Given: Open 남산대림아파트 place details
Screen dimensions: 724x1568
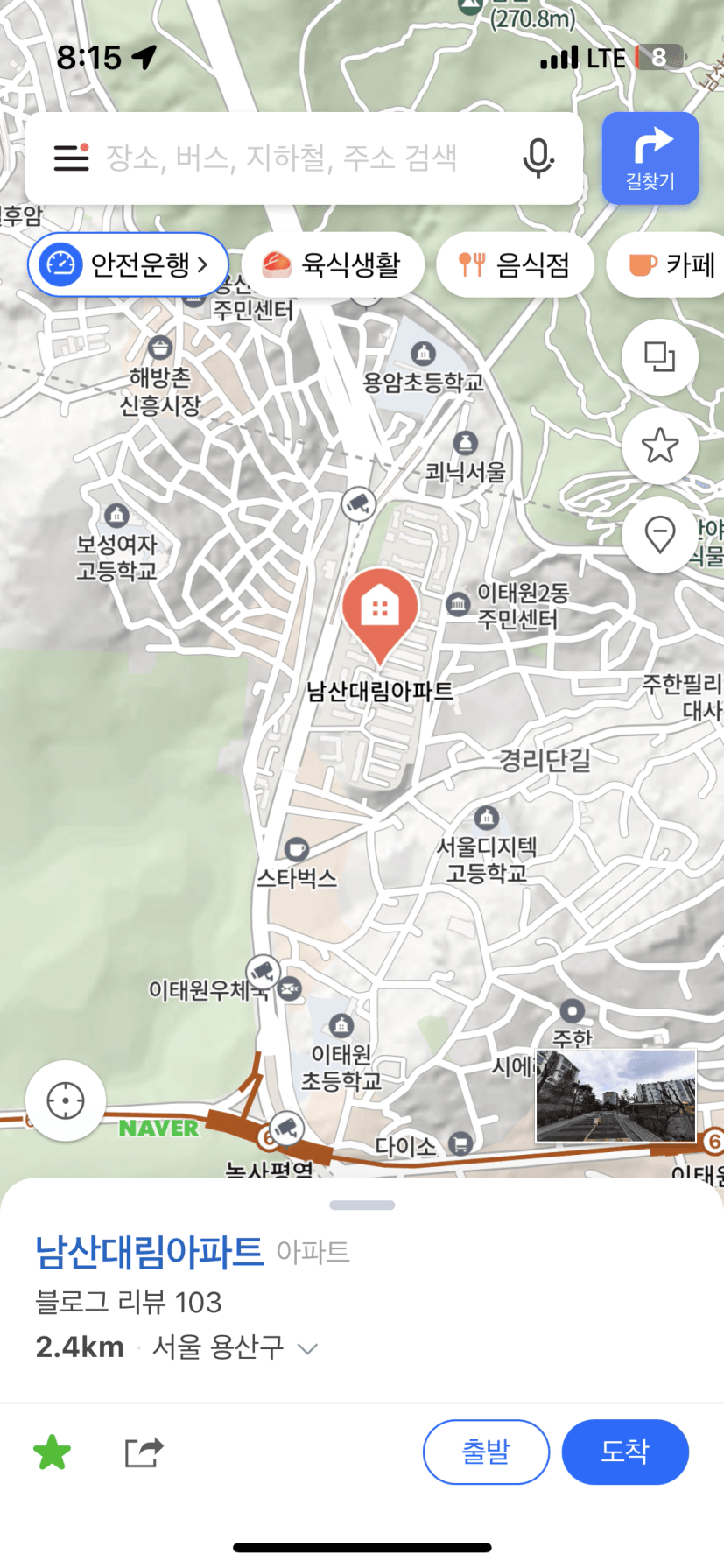Looking at the screenshot, I should (149, 1252).
